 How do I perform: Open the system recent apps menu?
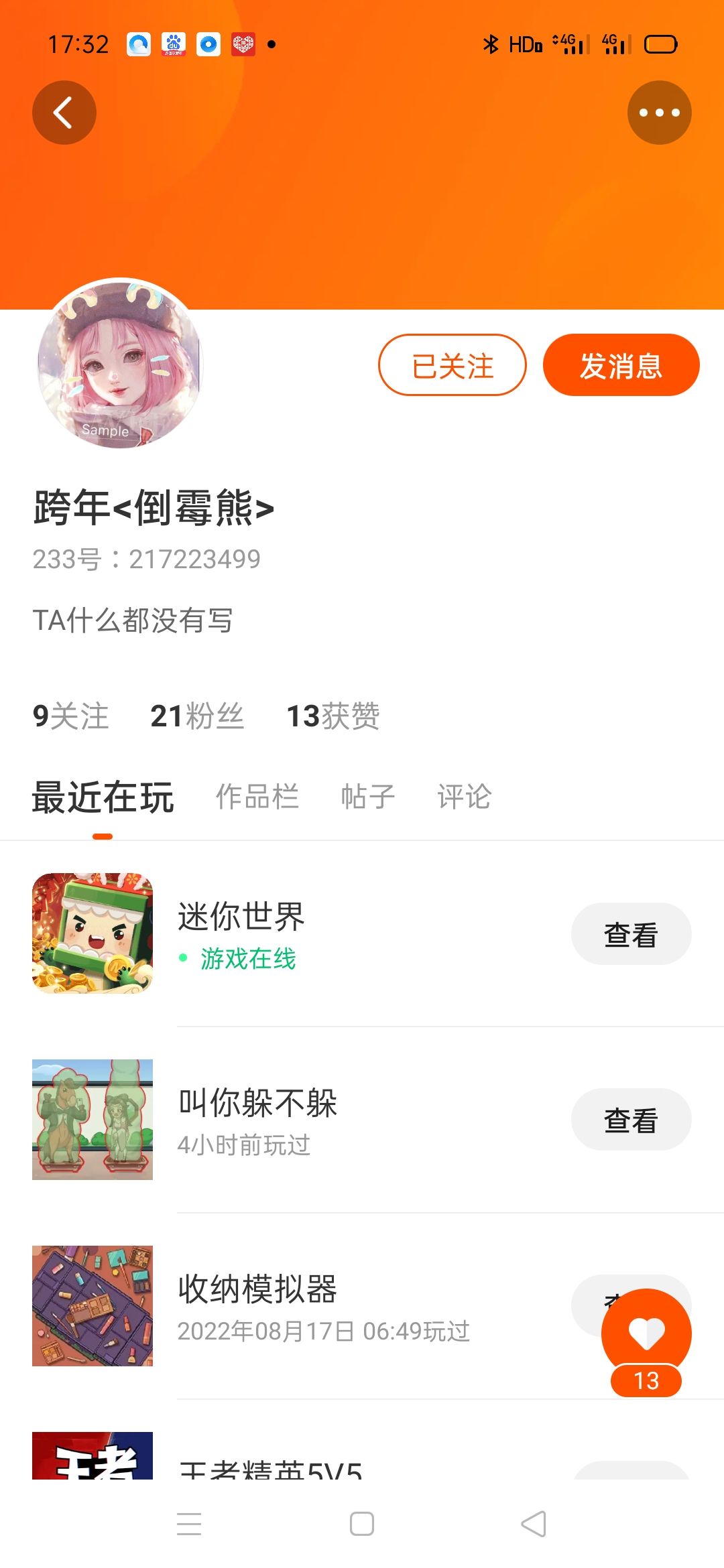(189, 1524)
